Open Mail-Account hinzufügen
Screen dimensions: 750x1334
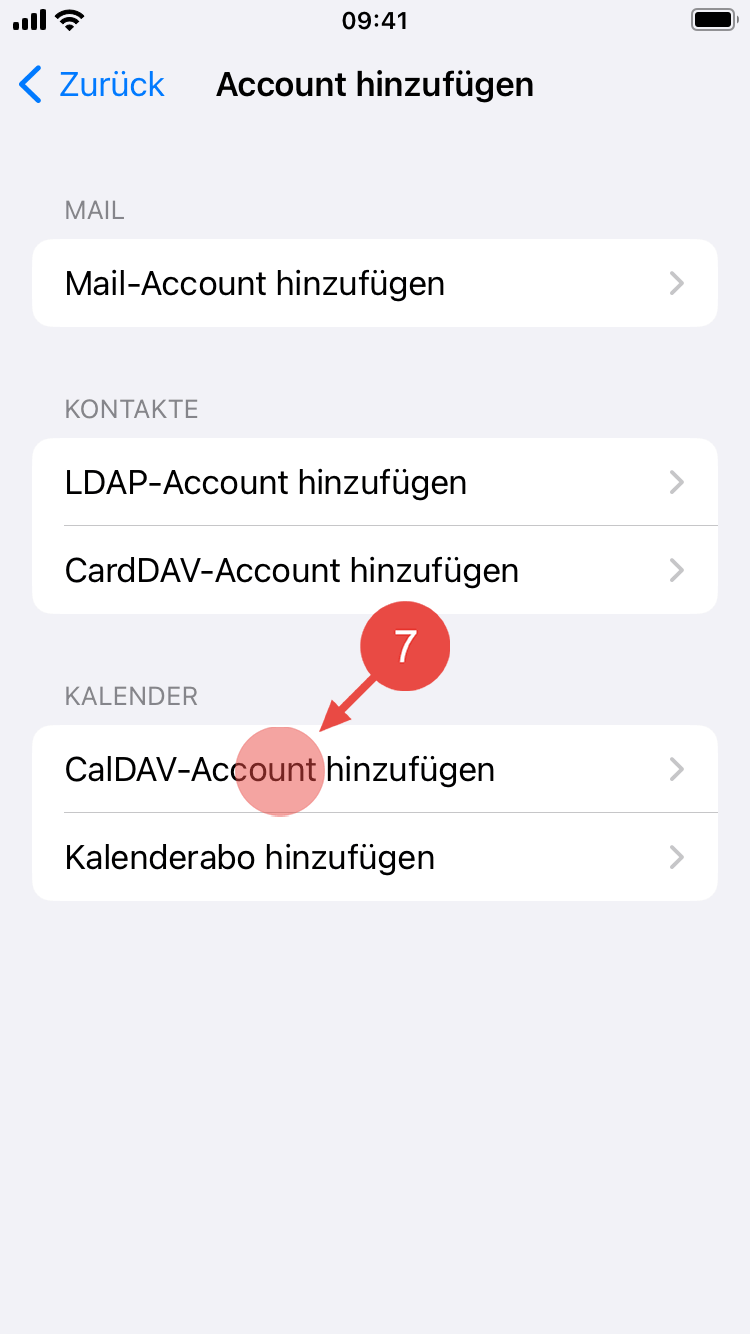[375, 283]
